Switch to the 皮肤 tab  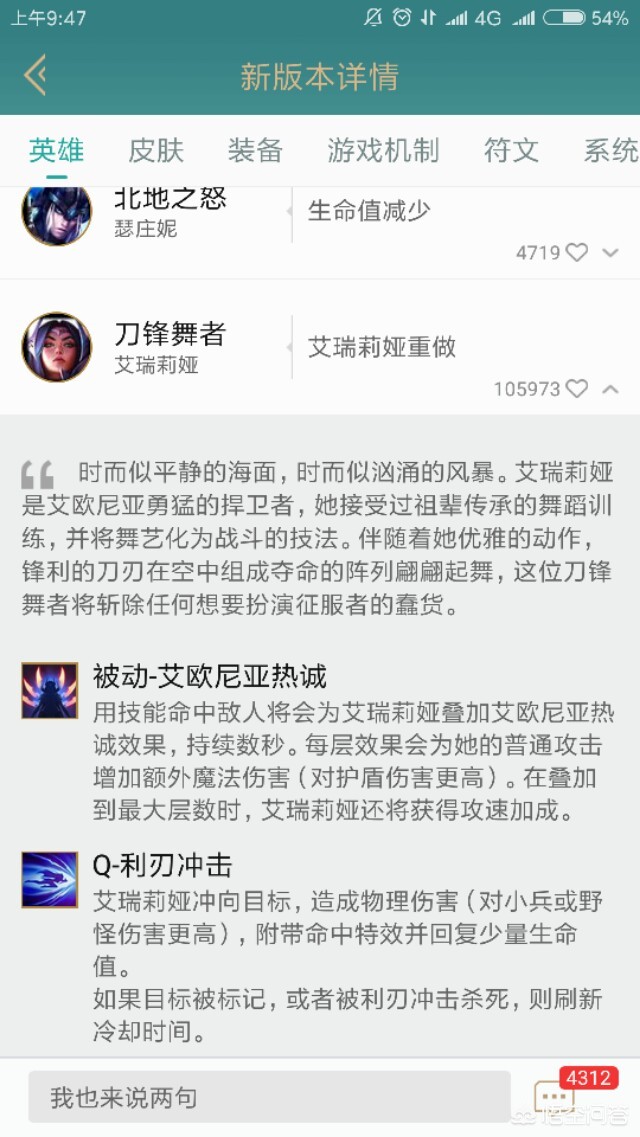(156, 151)
